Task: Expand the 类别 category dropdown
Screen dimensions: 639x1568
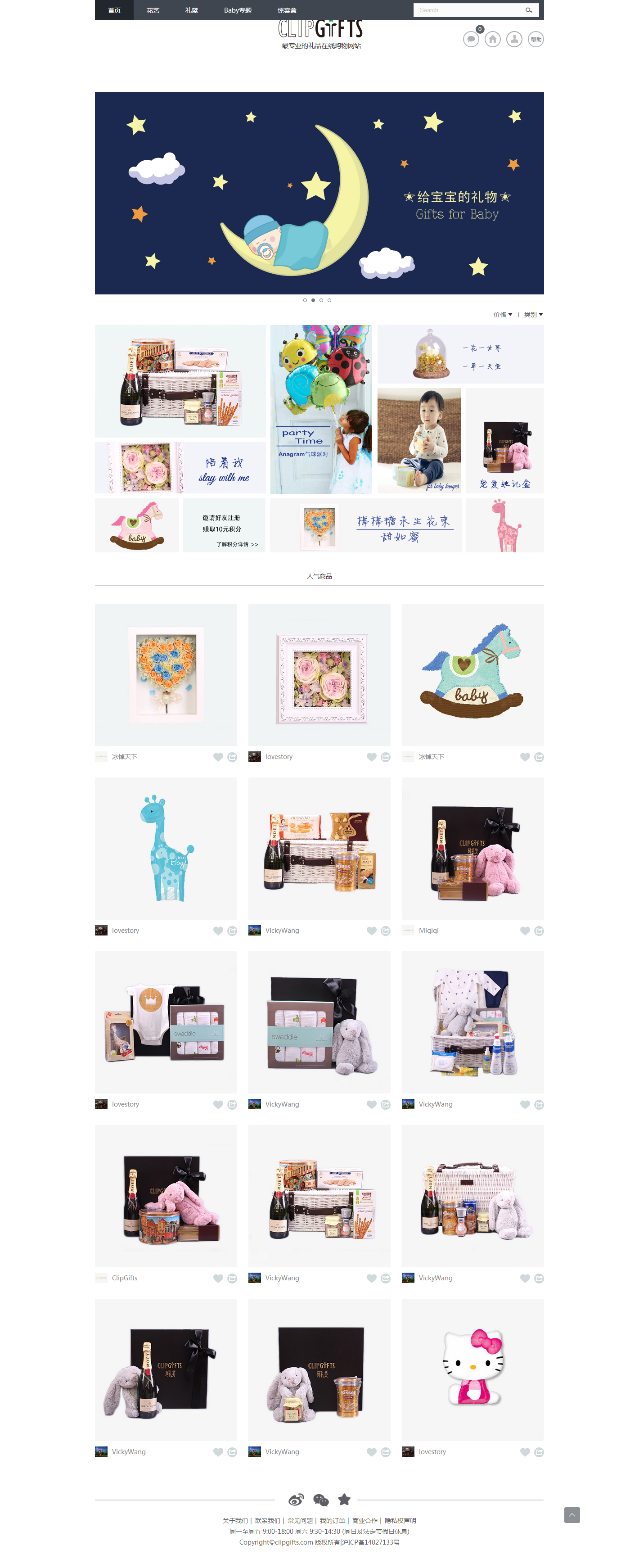Action: tap(533, 315)
